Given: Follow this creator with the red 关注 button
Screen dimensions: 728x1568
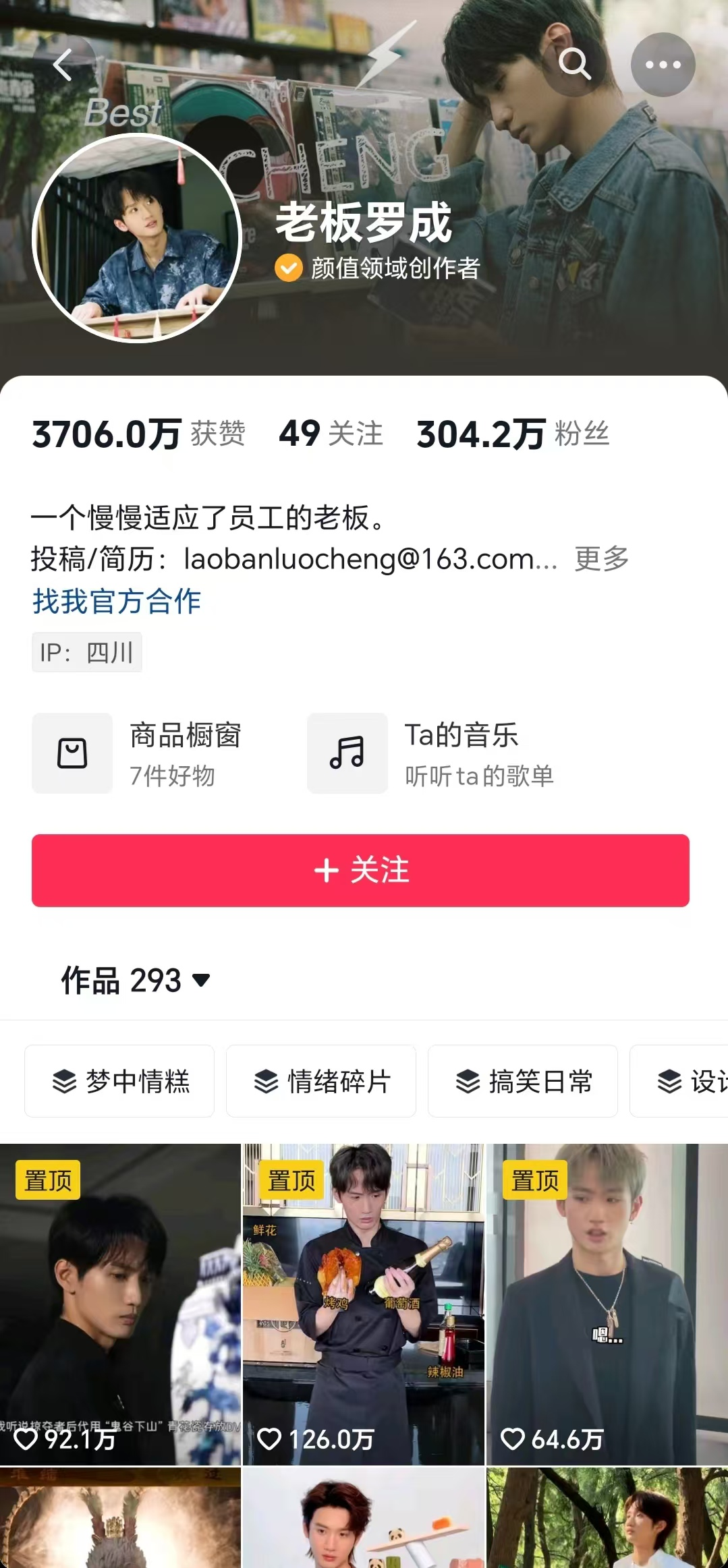Looking at the screenshot, I should (360, 870).
